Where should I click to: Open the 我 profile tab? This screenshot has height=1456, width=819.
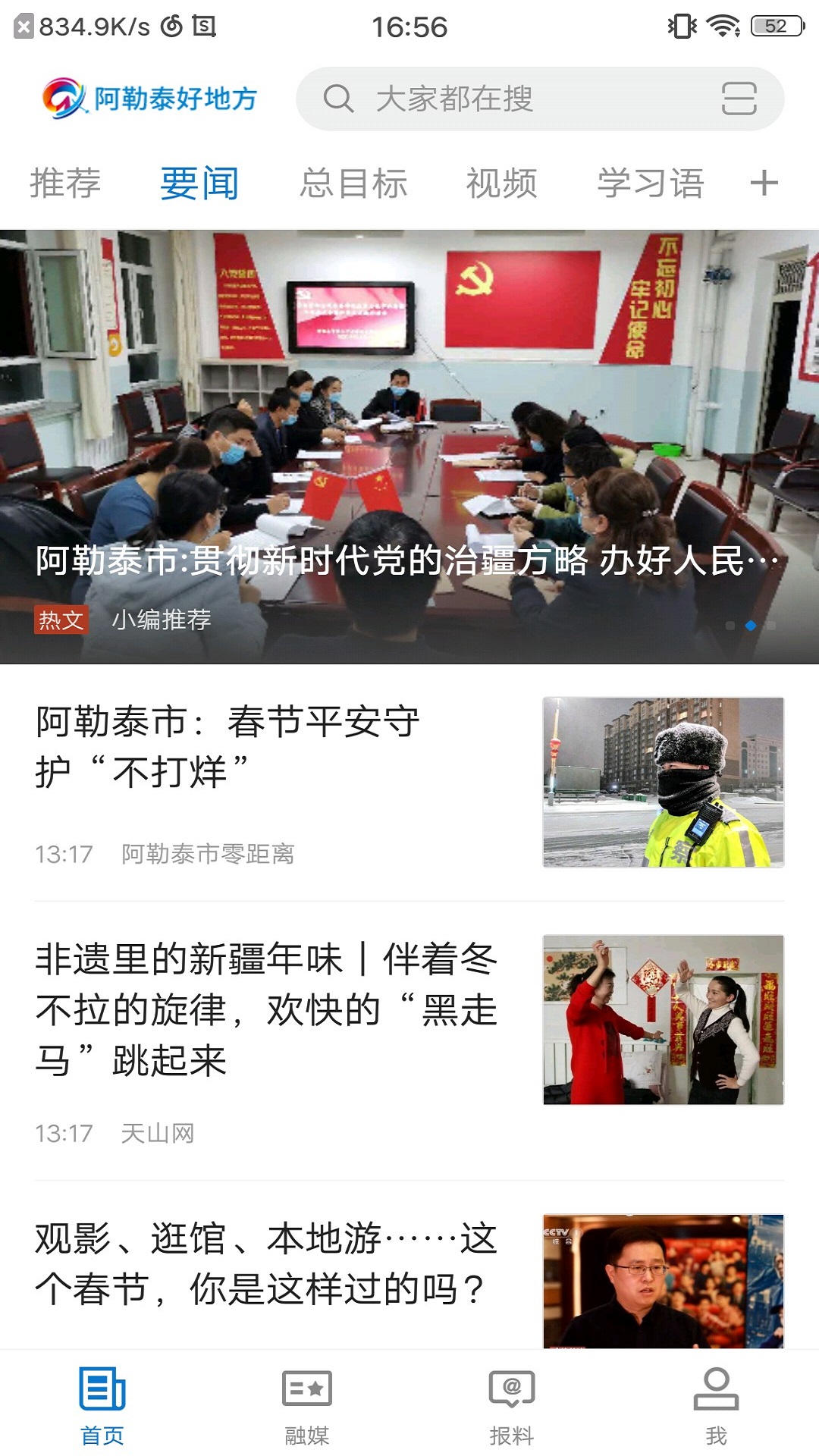(717, 1407)
